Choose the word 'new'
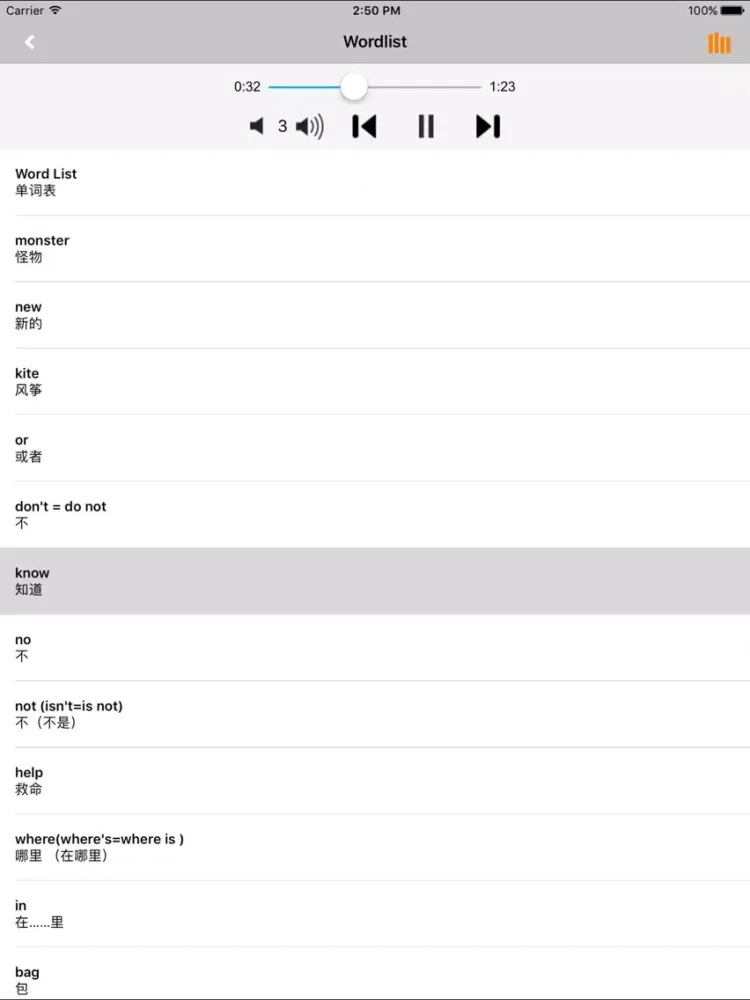750x1000 pixels. [375, 315]
